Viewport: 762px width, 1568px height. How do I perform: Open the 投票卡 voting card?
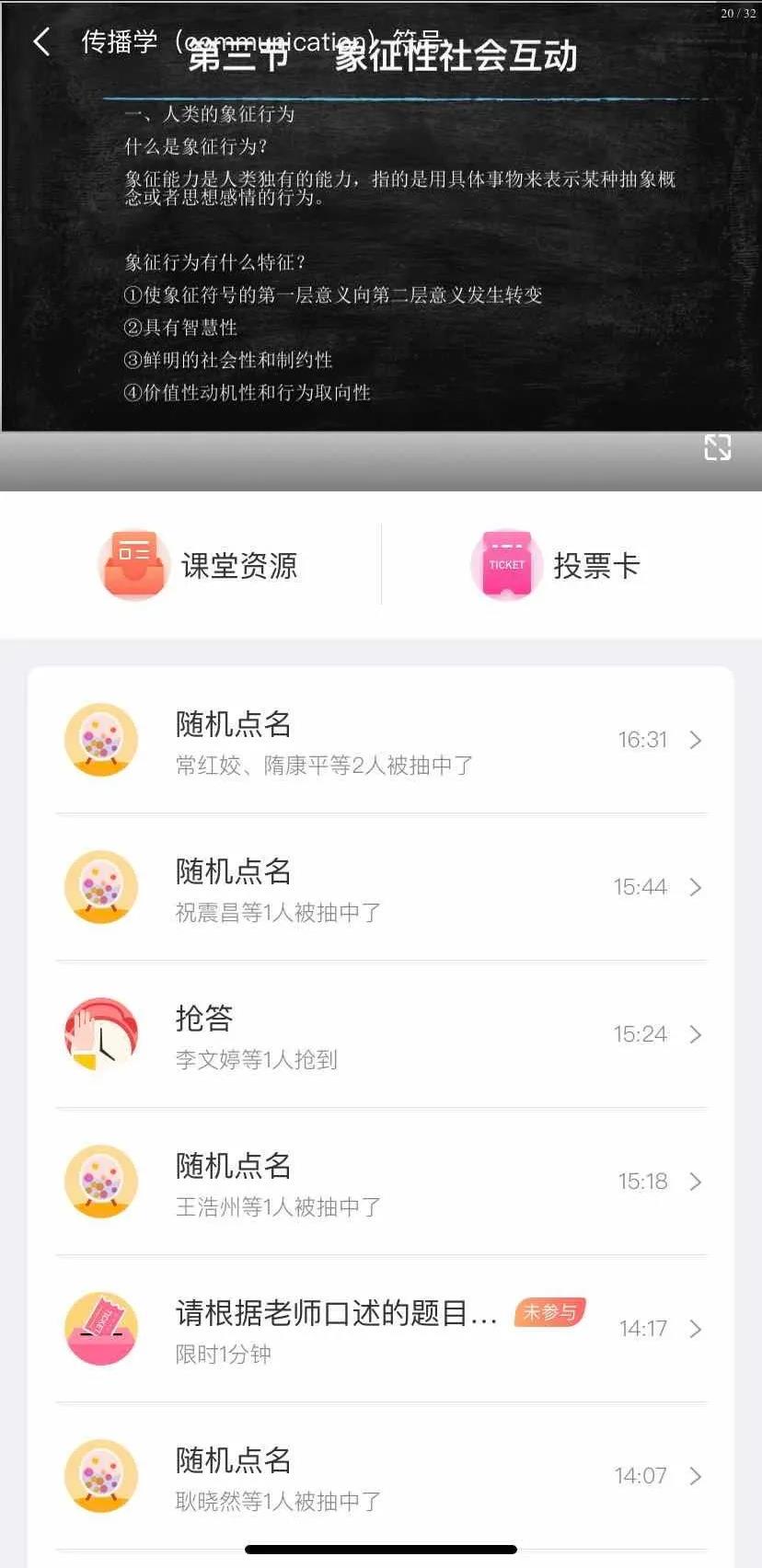[556, 565]
